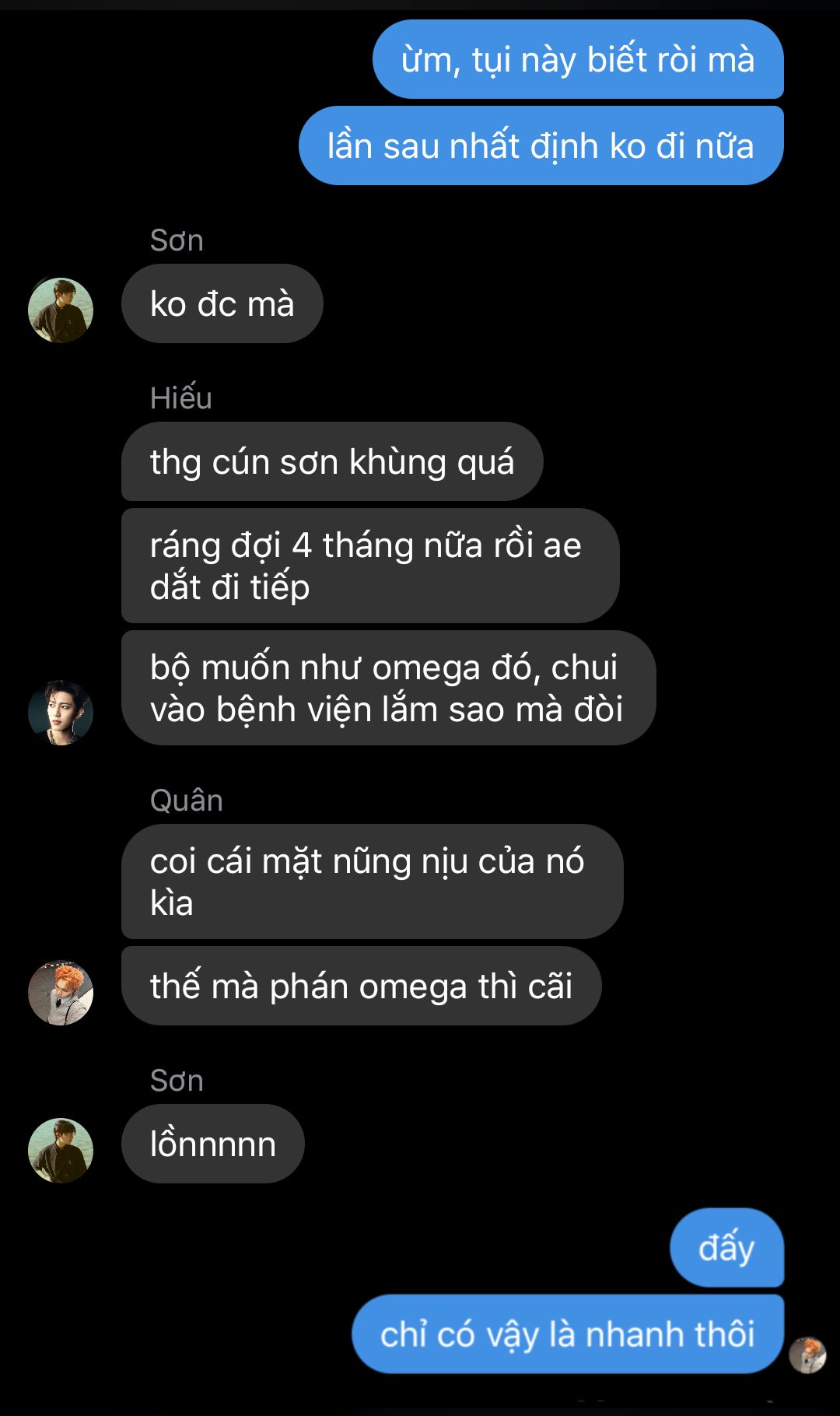The width and height of the screenshot is (840, 1416).
Task: Open Sơn's avatar beside his last message
Action: (61, 1151)
